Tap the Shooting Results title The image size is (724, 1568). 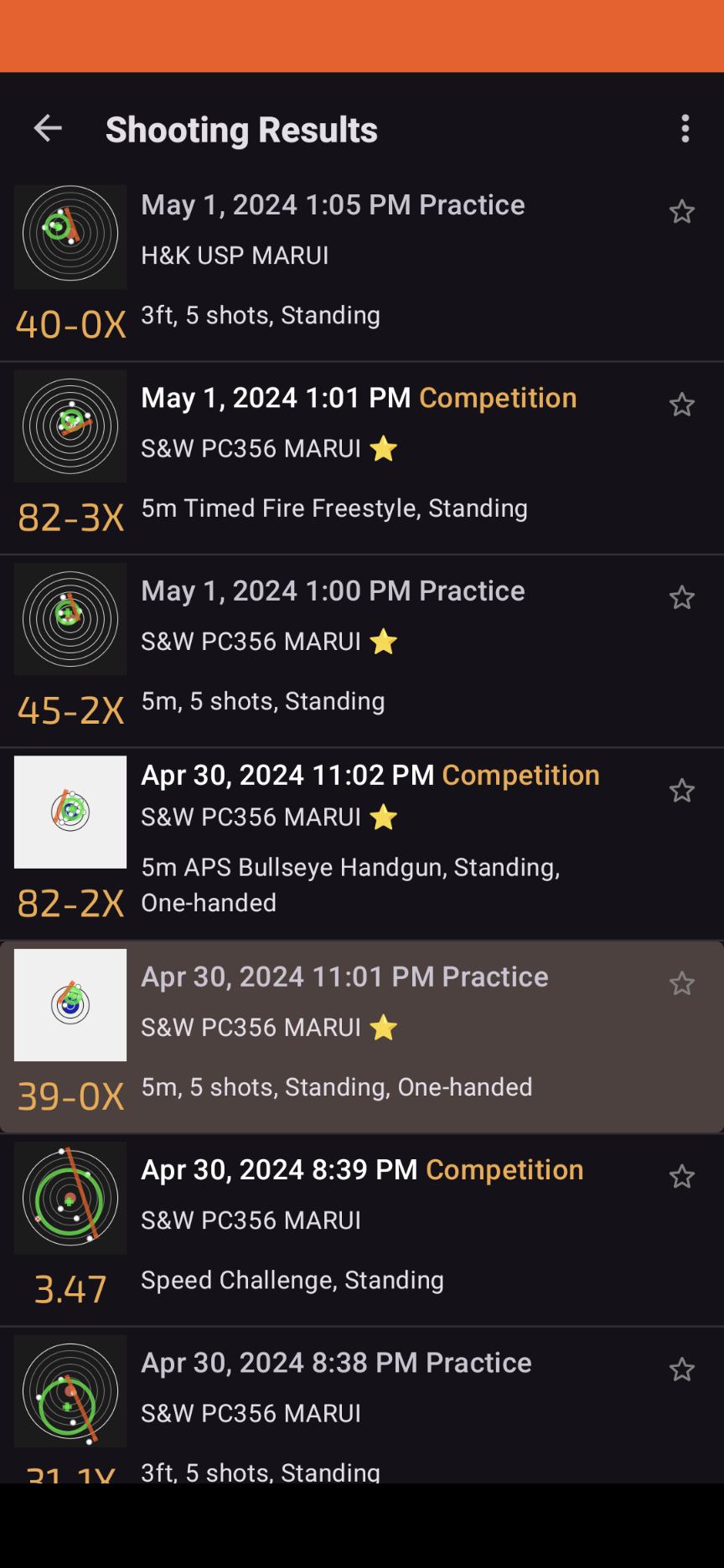241,128
